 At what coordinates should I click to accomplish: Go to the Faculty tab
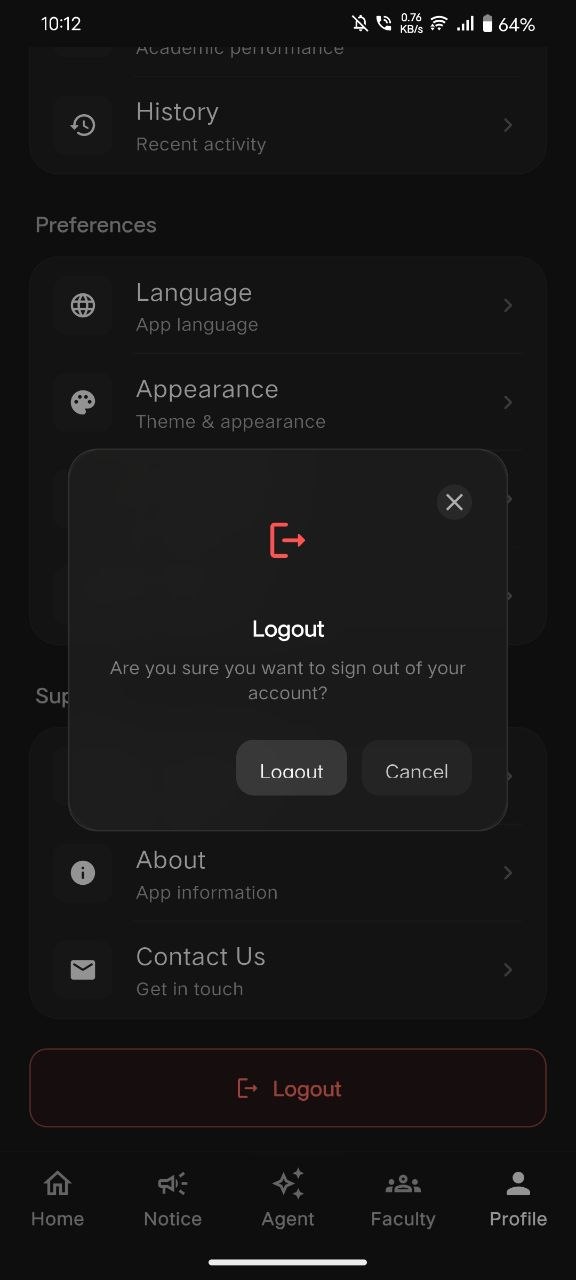[403, 1198]
